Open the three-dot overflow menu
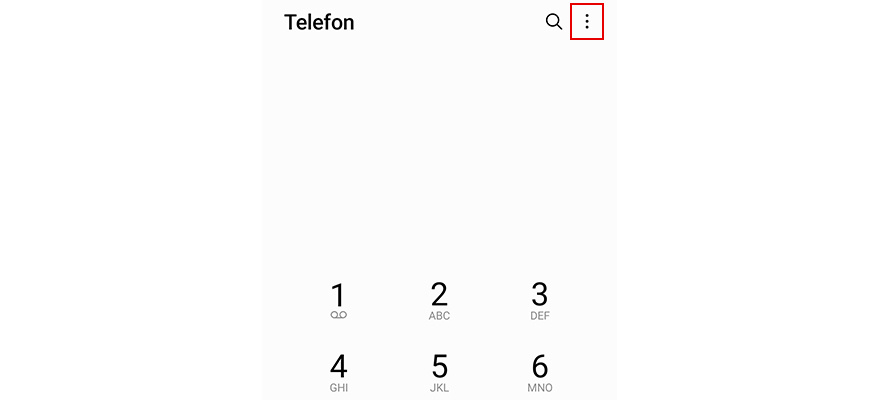 (587, 22)
